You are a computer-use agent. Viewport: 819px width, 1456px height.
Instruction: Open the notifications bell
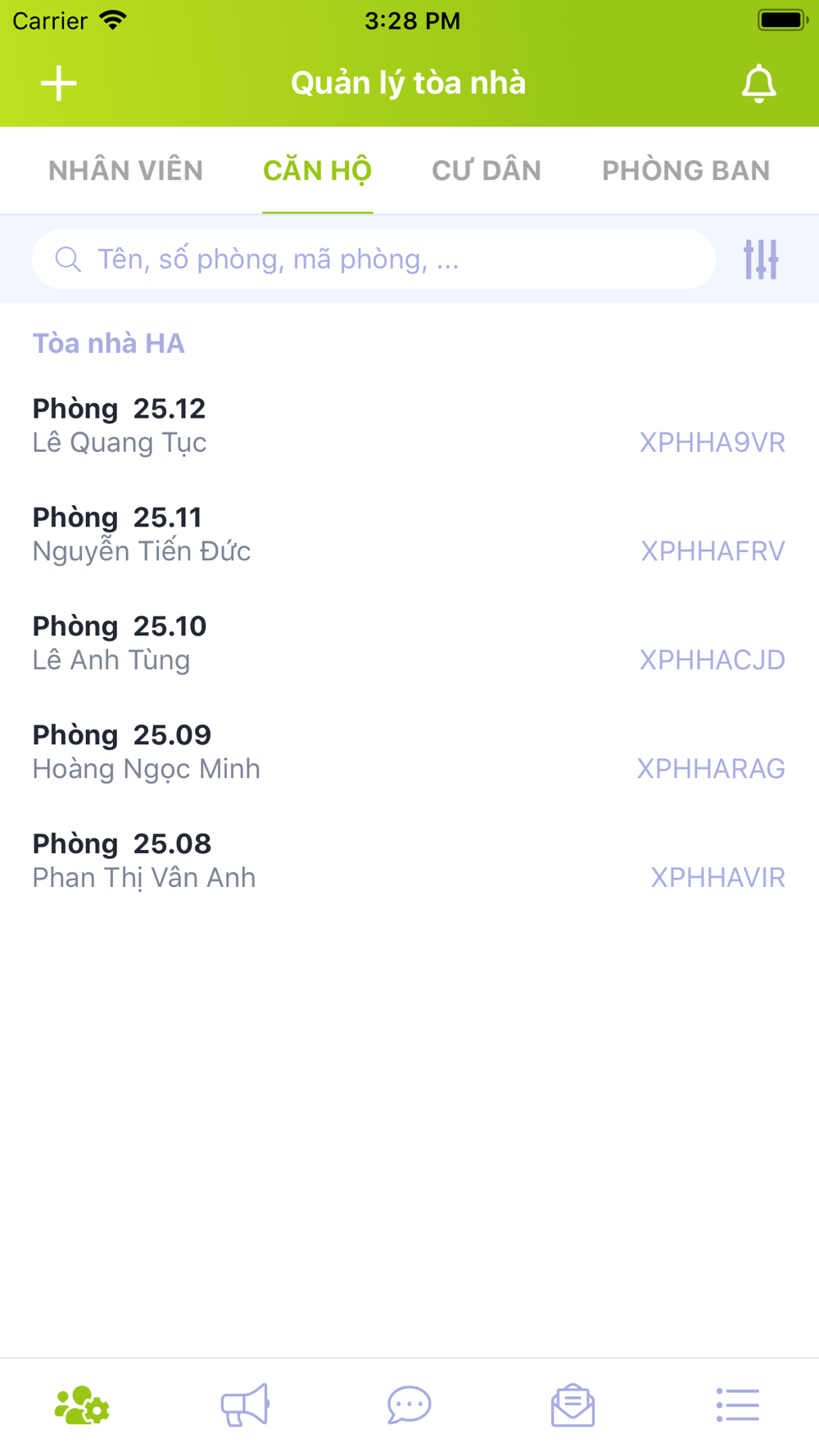759,84
